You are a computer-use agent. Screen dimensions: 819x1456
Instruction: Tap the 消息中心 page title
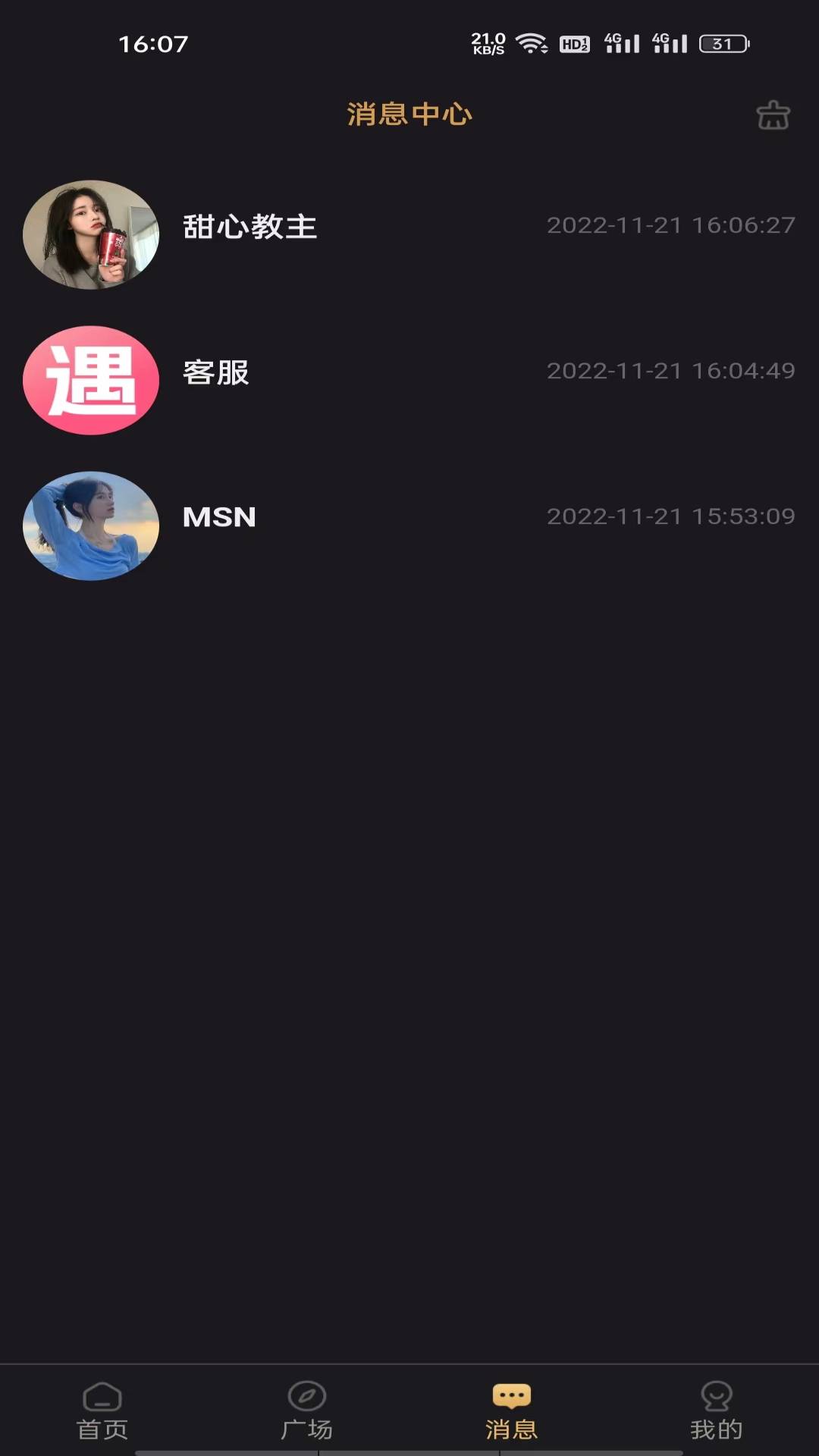coord(409,115)
